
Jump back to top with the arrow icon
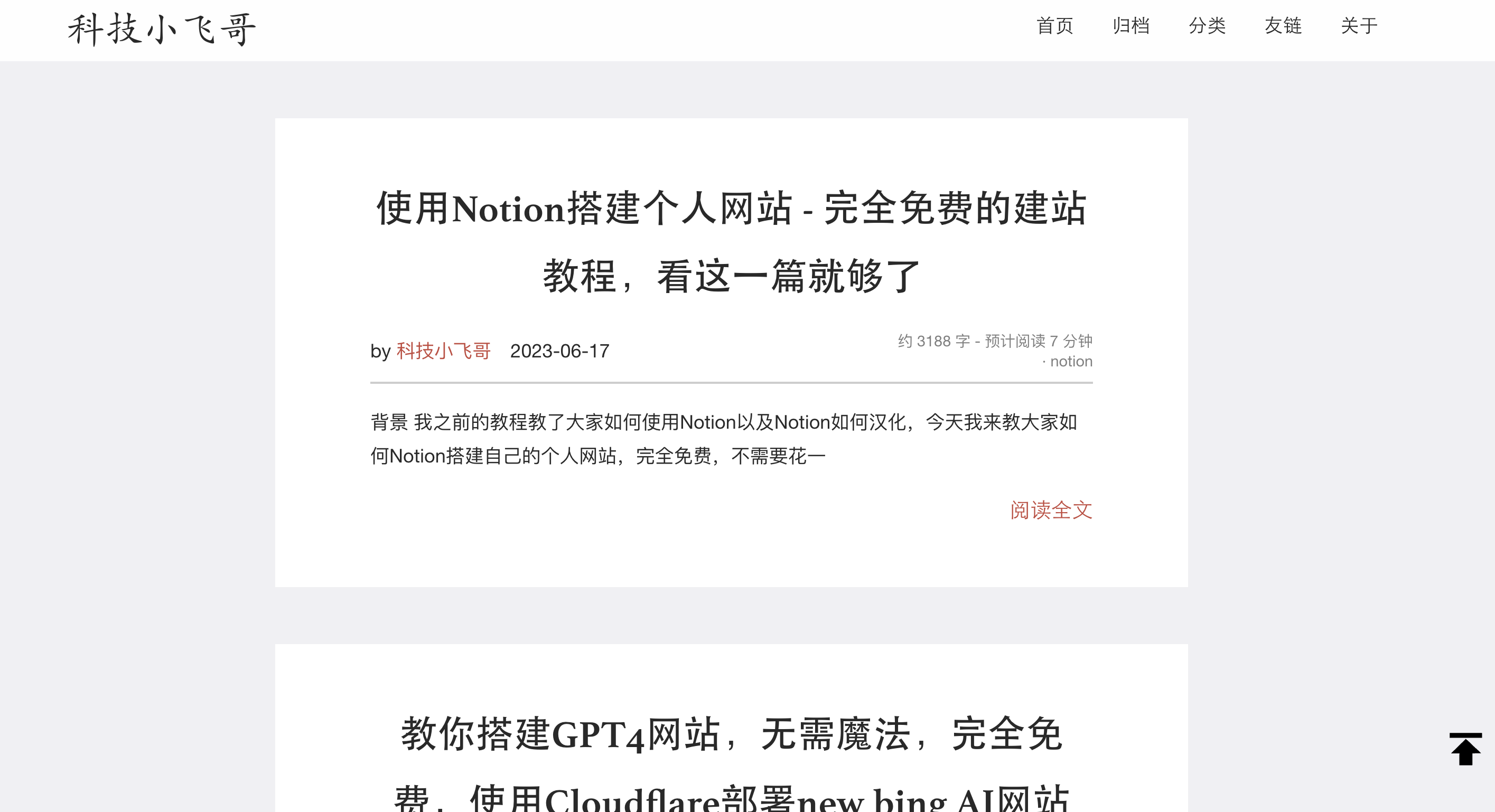1465,749
